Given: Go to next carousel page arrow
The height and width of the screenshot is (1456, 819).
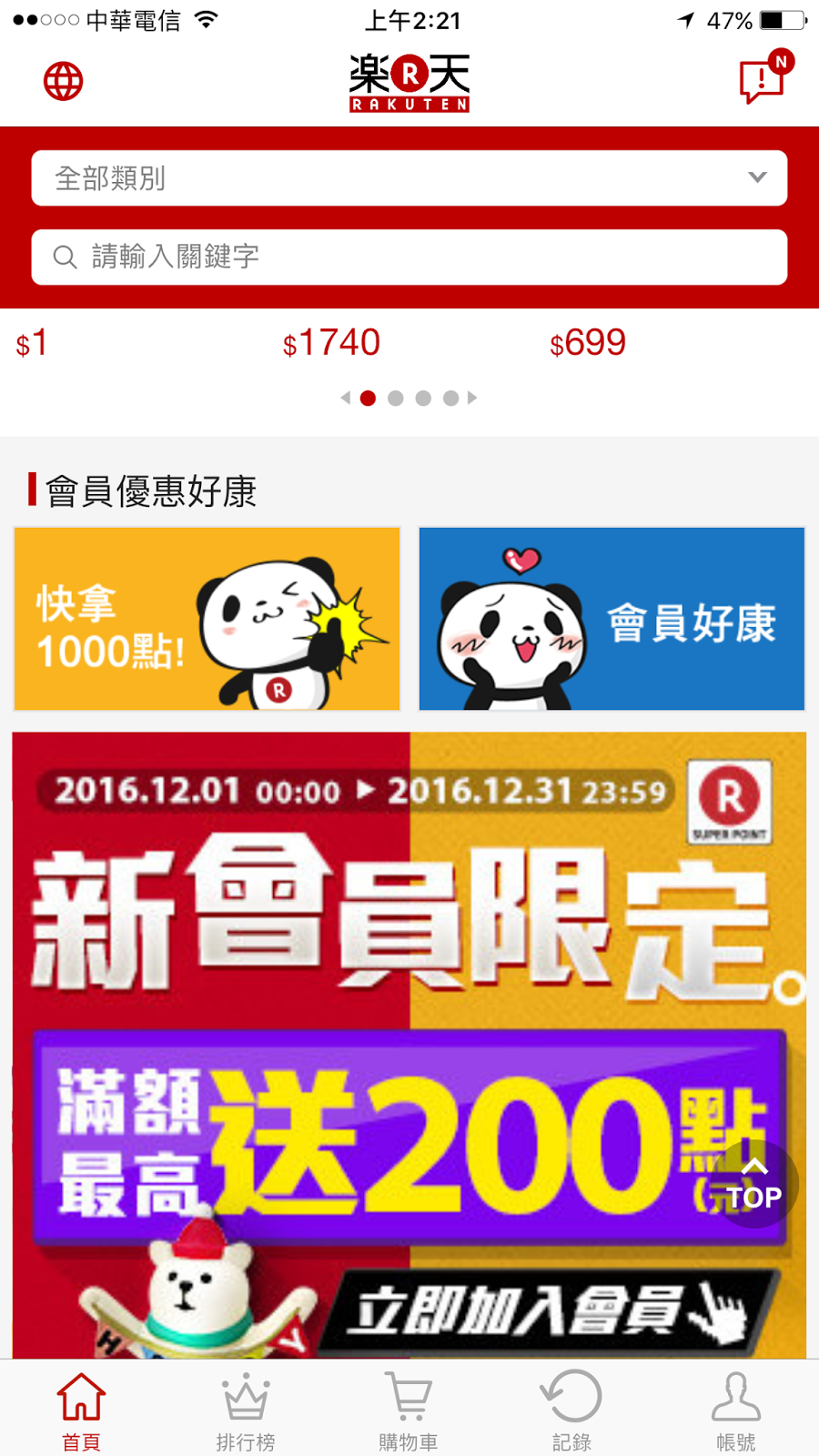Looking at the screenshot, I should coord(472,398).
